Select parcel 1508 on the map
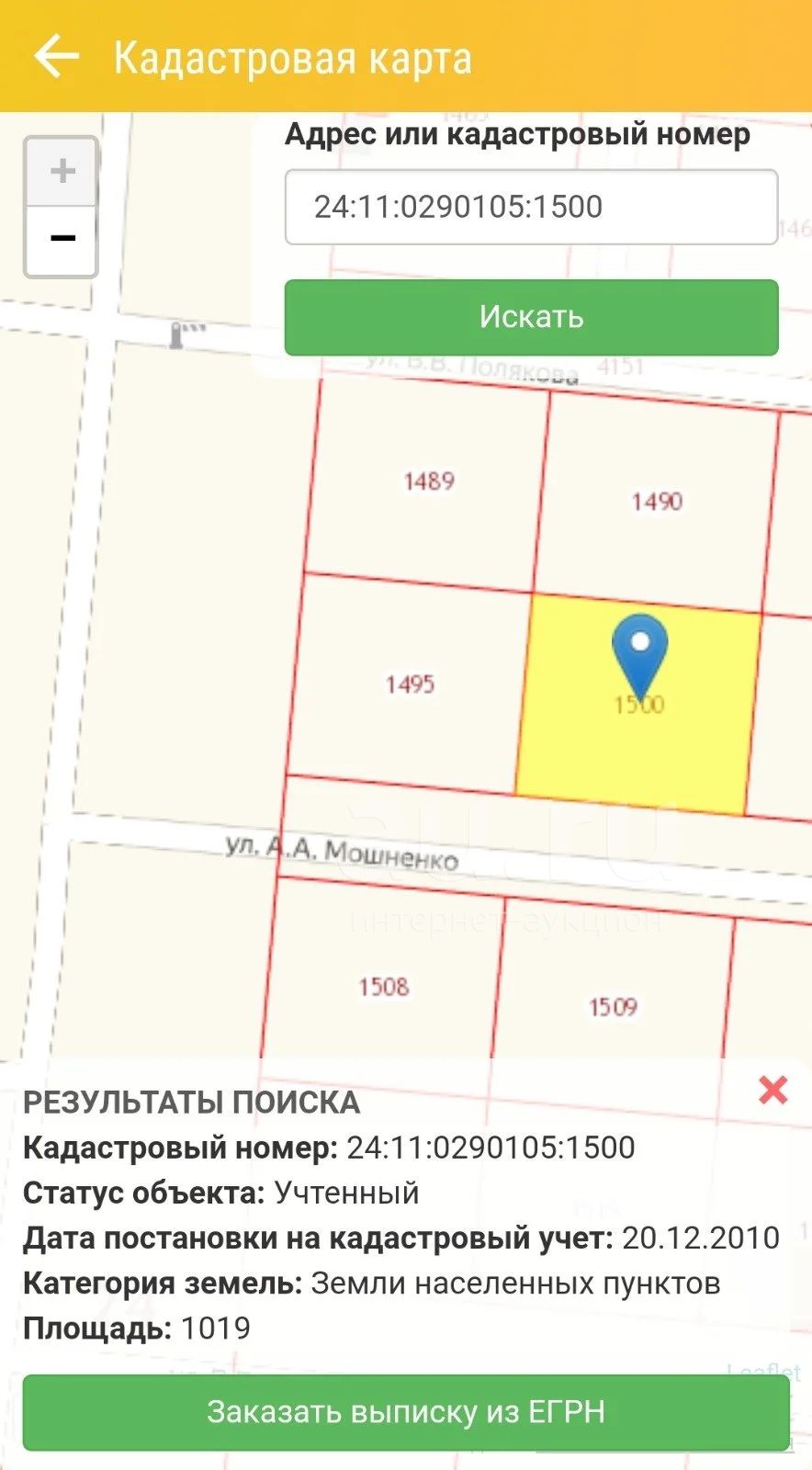This screenshot has width=812, height=1470. (383, 986)
